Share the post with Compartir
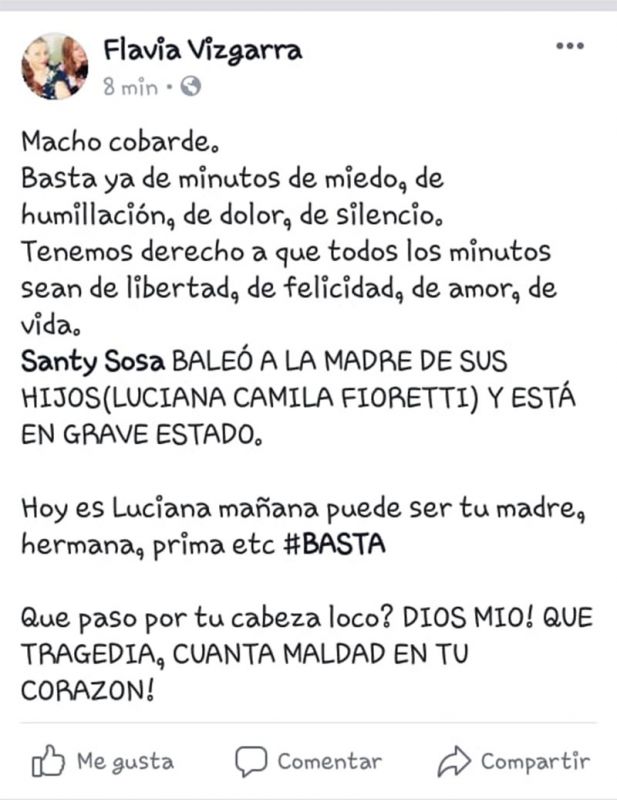The image size is (617, 800). point(513,761)
